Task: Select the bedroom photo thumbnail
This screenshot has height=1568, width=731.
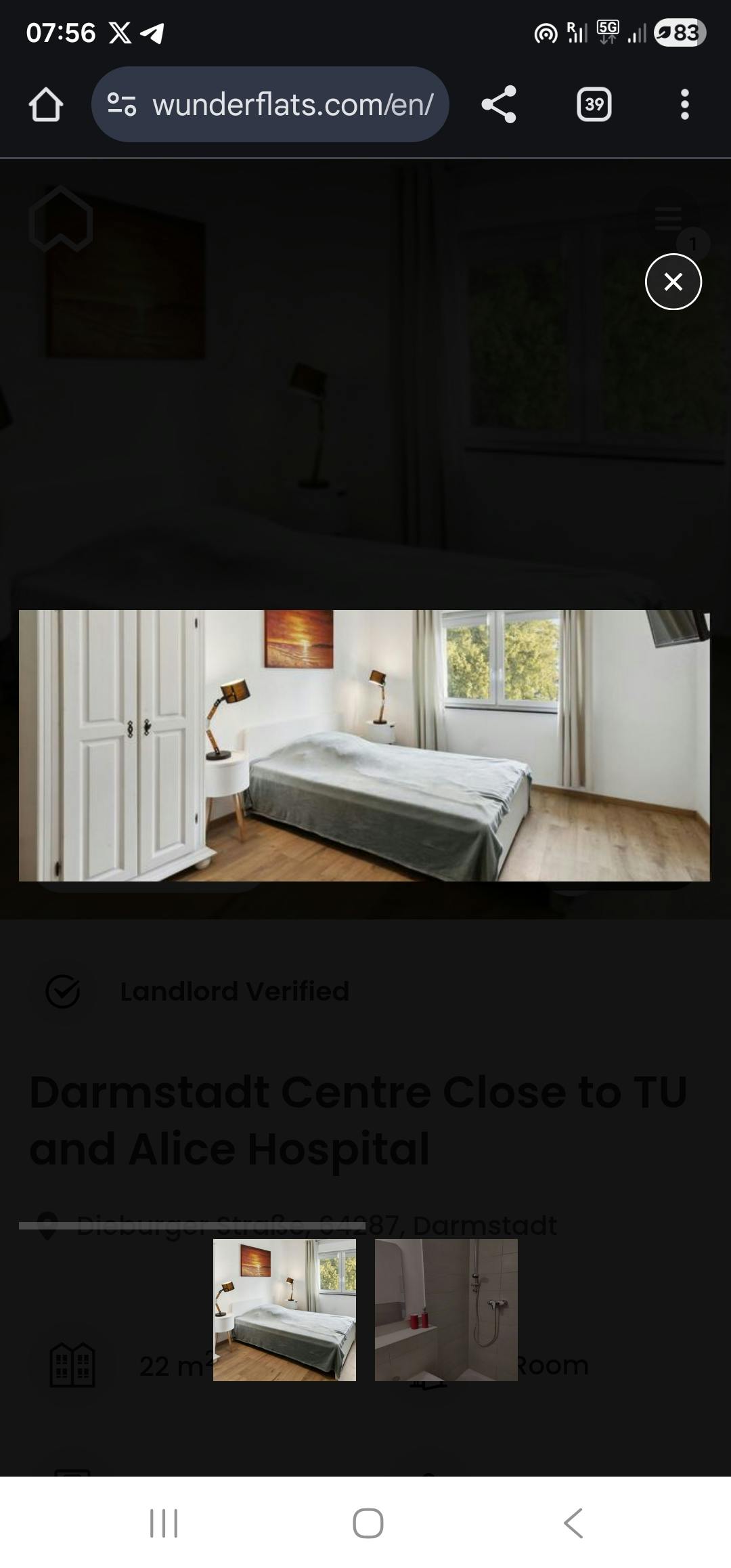Action: 284,1310
